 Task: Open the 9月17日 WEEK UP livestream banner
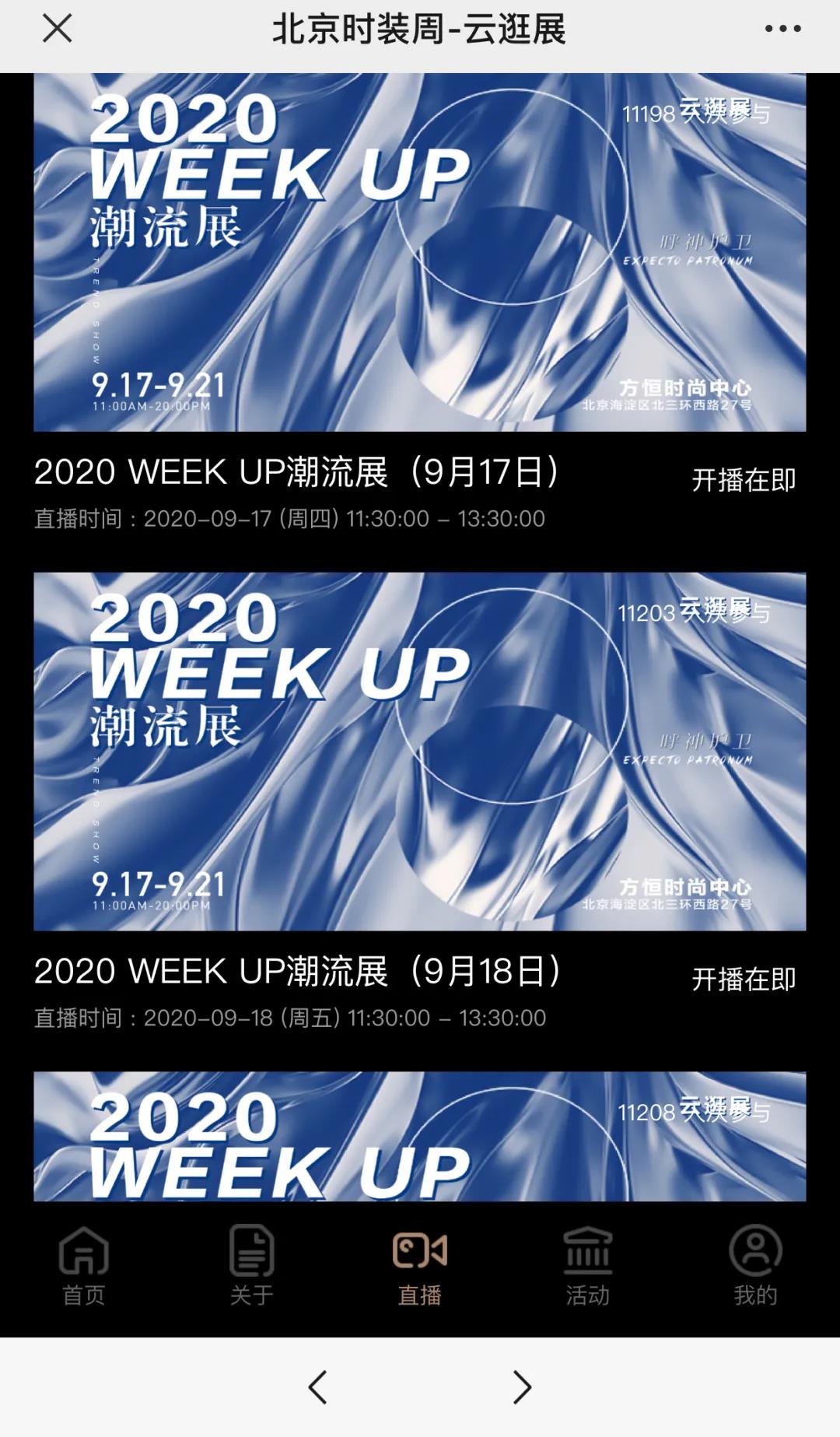pyautogui.click(x=419, y=253)
